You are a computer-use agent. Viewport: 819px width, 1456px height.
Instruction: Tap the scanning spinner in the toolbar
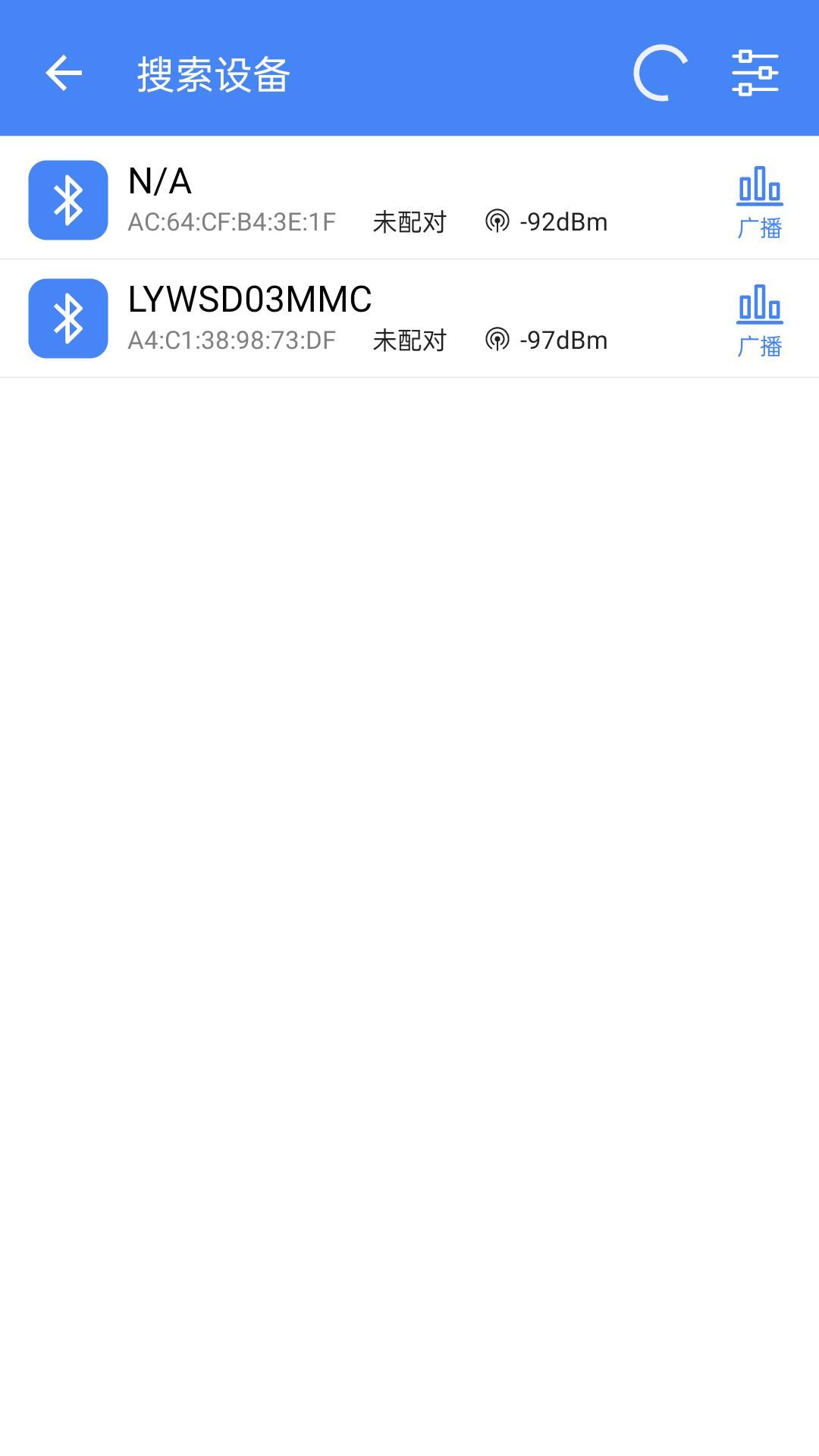pos(659,74)
